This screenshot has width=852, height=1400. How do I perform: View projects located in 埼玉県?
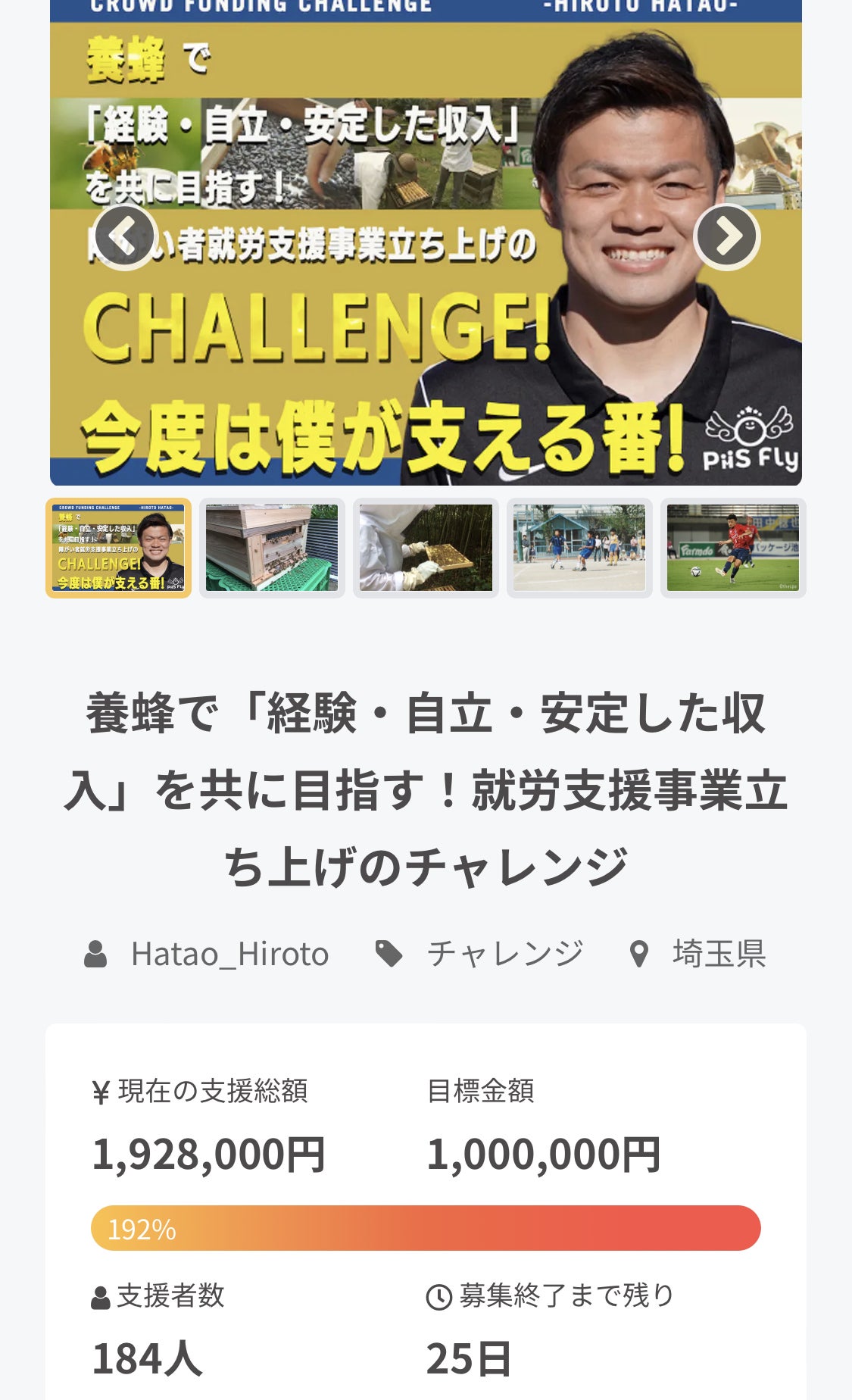(719, 954)
